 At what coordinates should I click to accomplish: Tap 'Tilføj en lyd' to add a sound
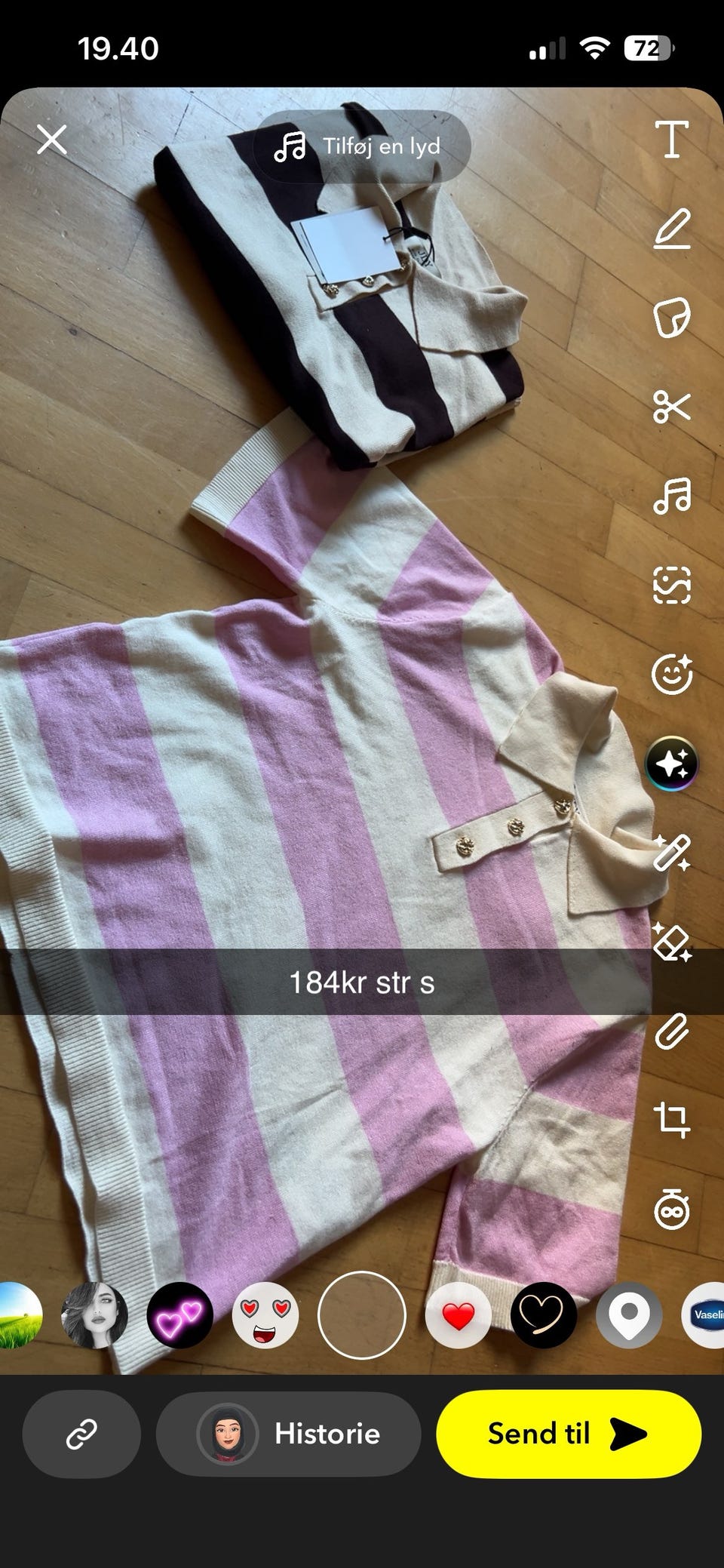364,146
